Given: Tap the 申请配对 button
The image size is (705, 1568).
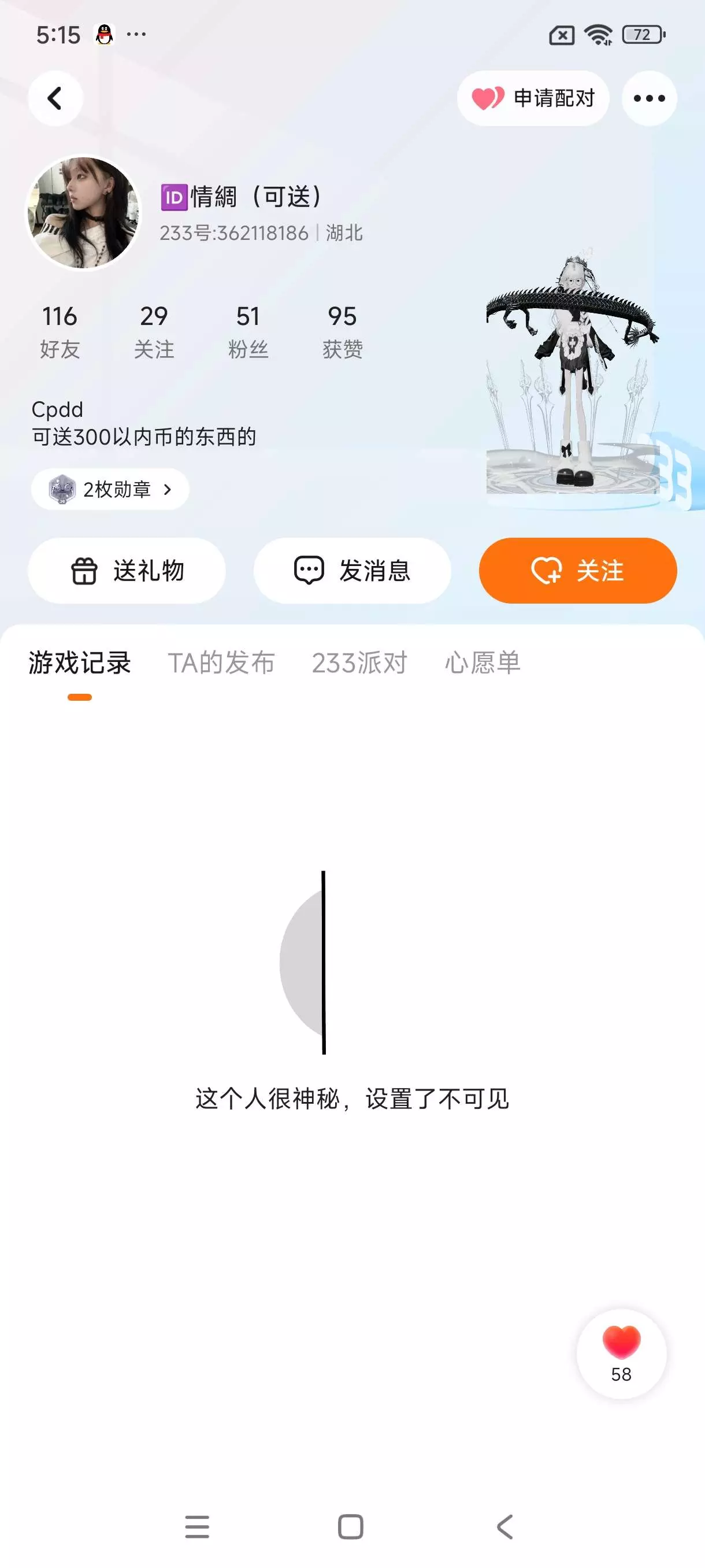Looking at the screenshot, I should click(533, 99).
